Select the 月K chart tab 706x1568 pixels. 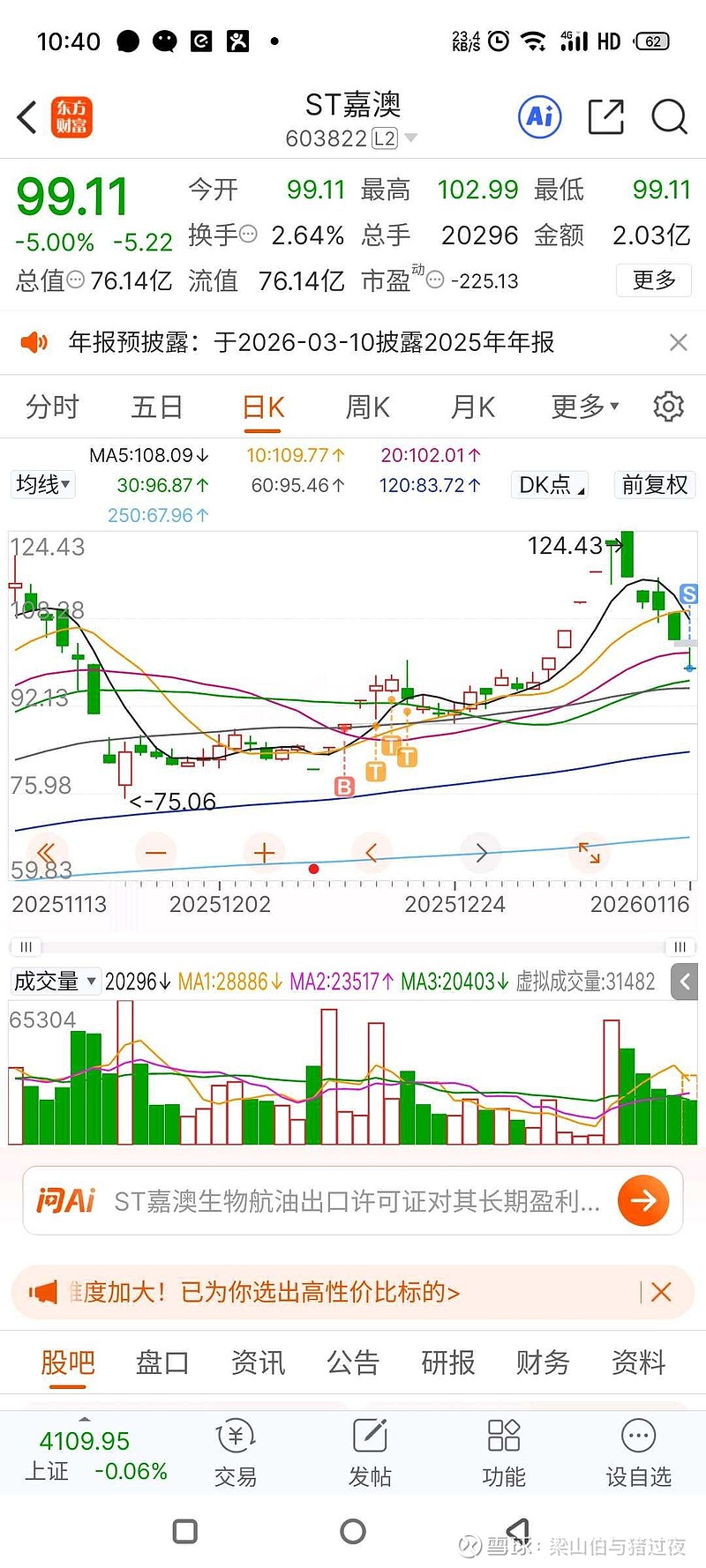[473, 407]
